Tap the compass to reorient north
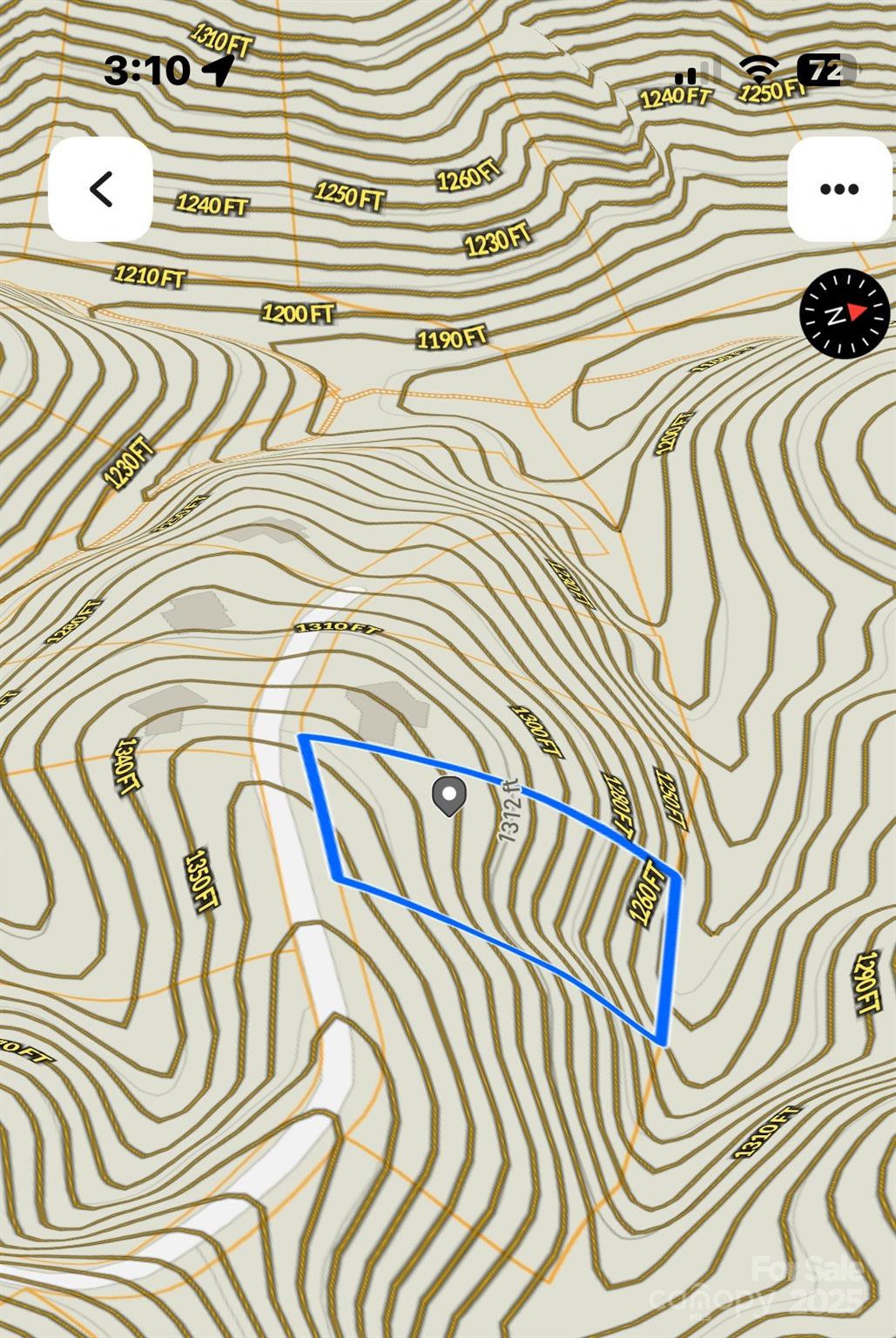The image size is (896, 1338). pos(844,314)
